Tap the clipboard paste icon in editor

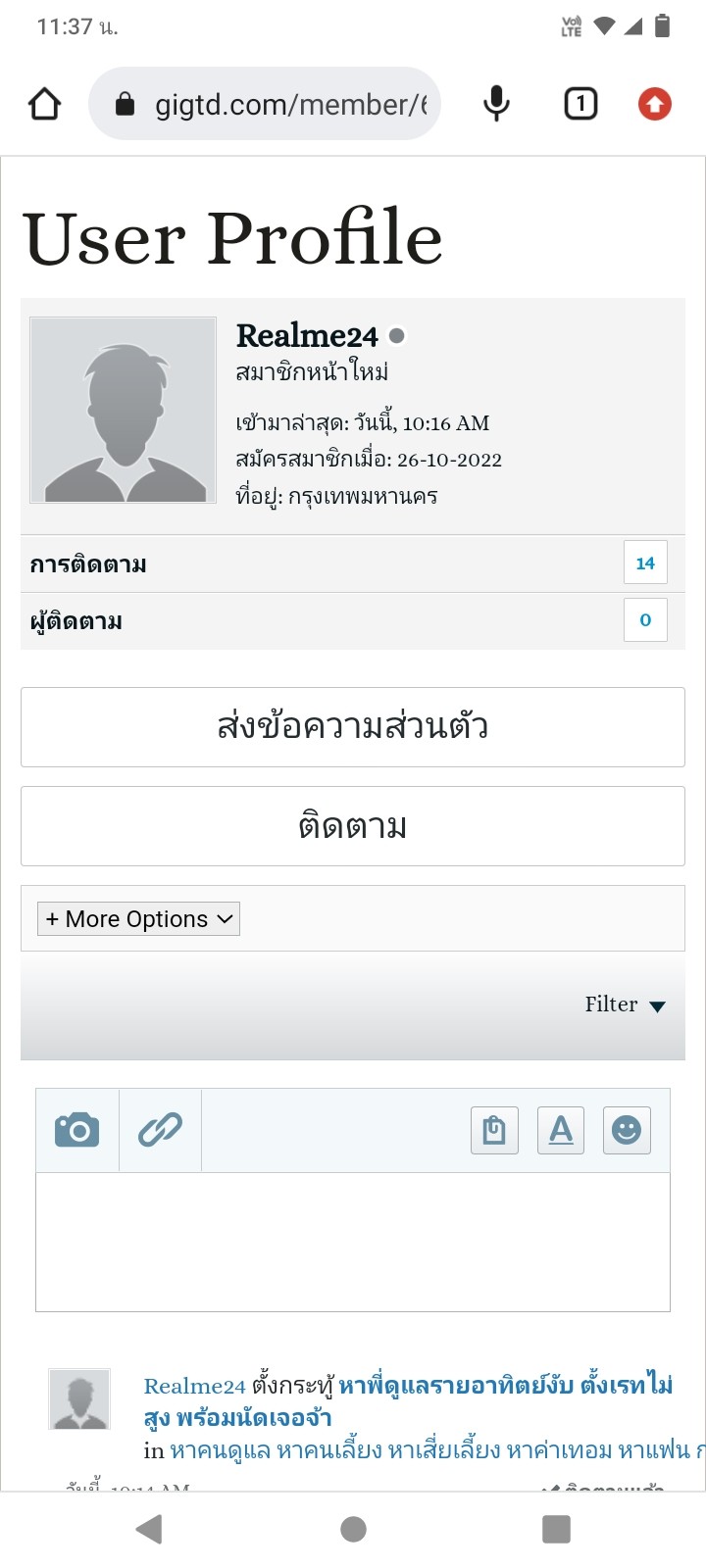[x=494, y=1130]
